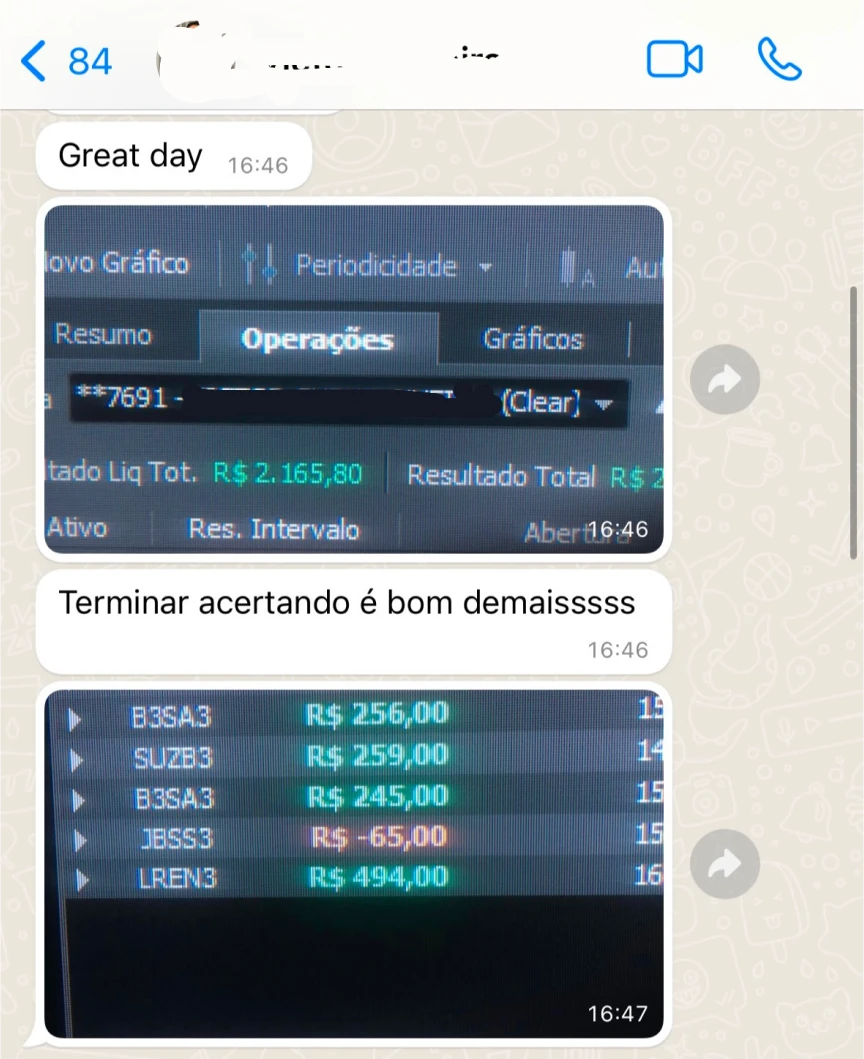Start a video call

(x=675, y=60)
